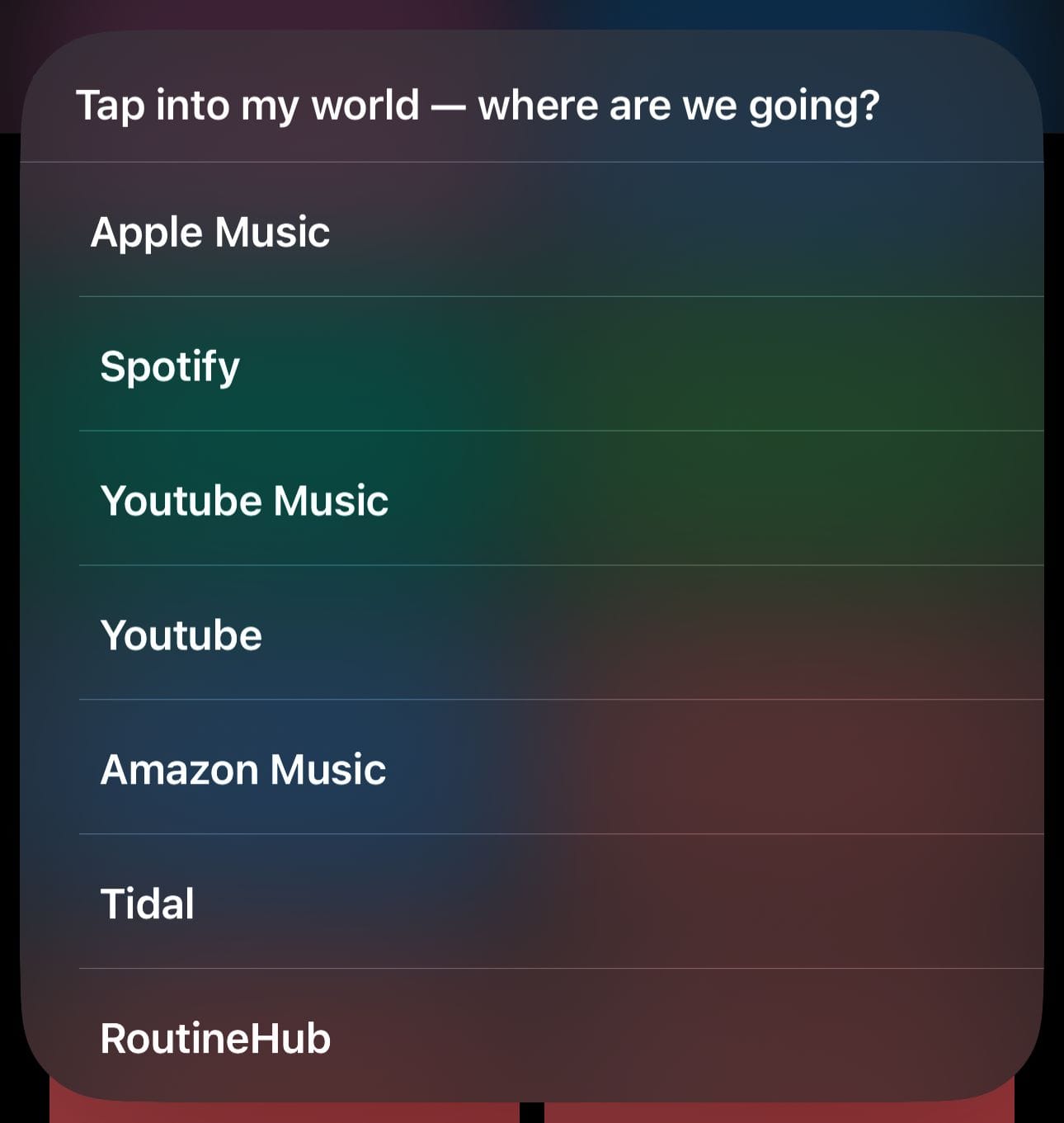This screenshot has width=1064, height=1123.
Task: Select Tidal as the destination
Action: (148, 904)
